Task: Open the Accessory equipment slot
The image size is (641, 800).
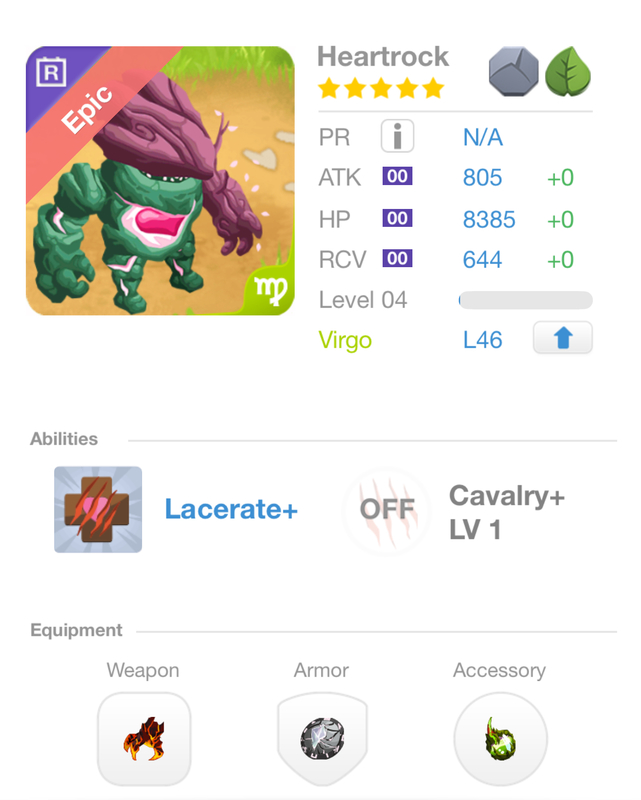Action: point(499,740)
